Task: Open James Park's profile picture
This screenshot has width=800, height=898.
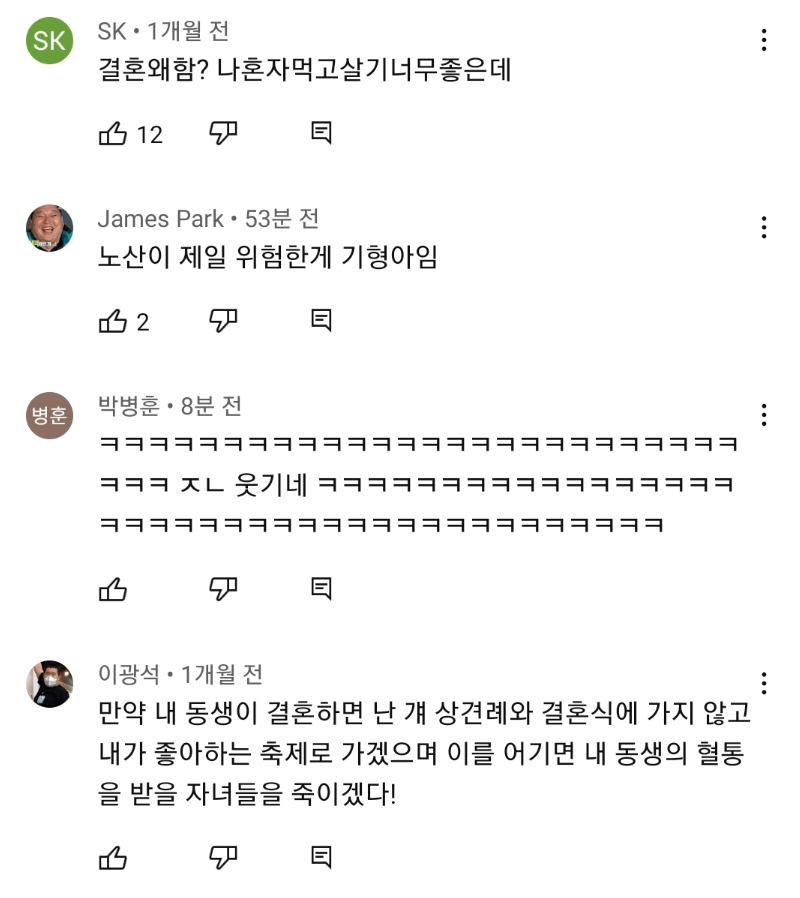Action: point(49,228)
